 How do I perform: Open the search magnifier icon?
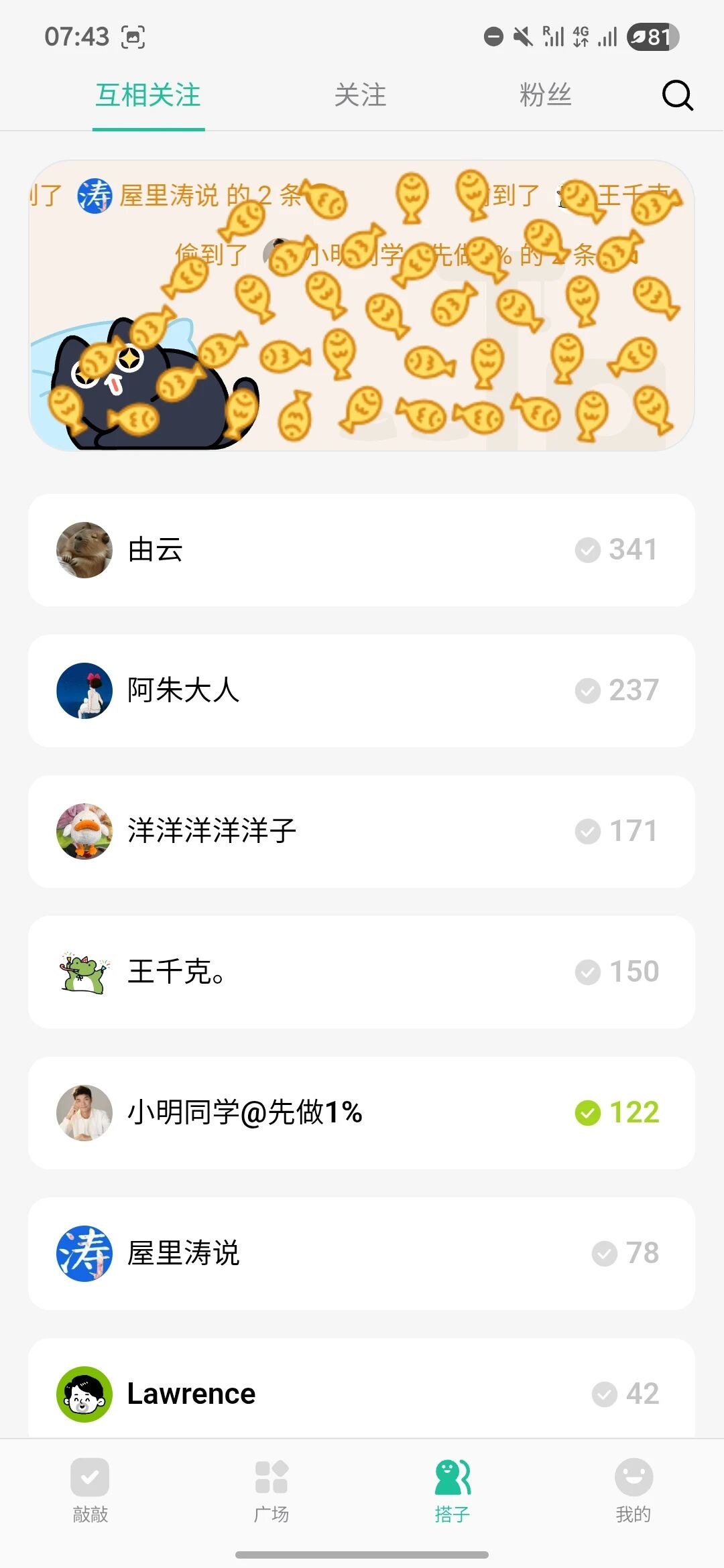pyautogui.click(x=678, y=95)
